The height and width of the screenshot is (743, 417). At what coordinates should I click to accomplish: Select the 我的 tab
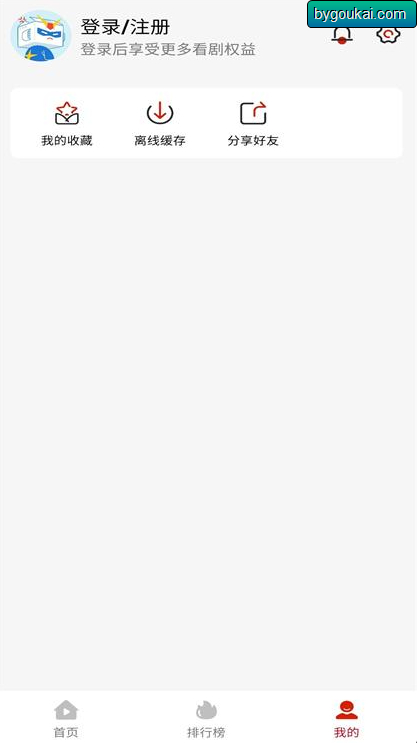[346, 718]
